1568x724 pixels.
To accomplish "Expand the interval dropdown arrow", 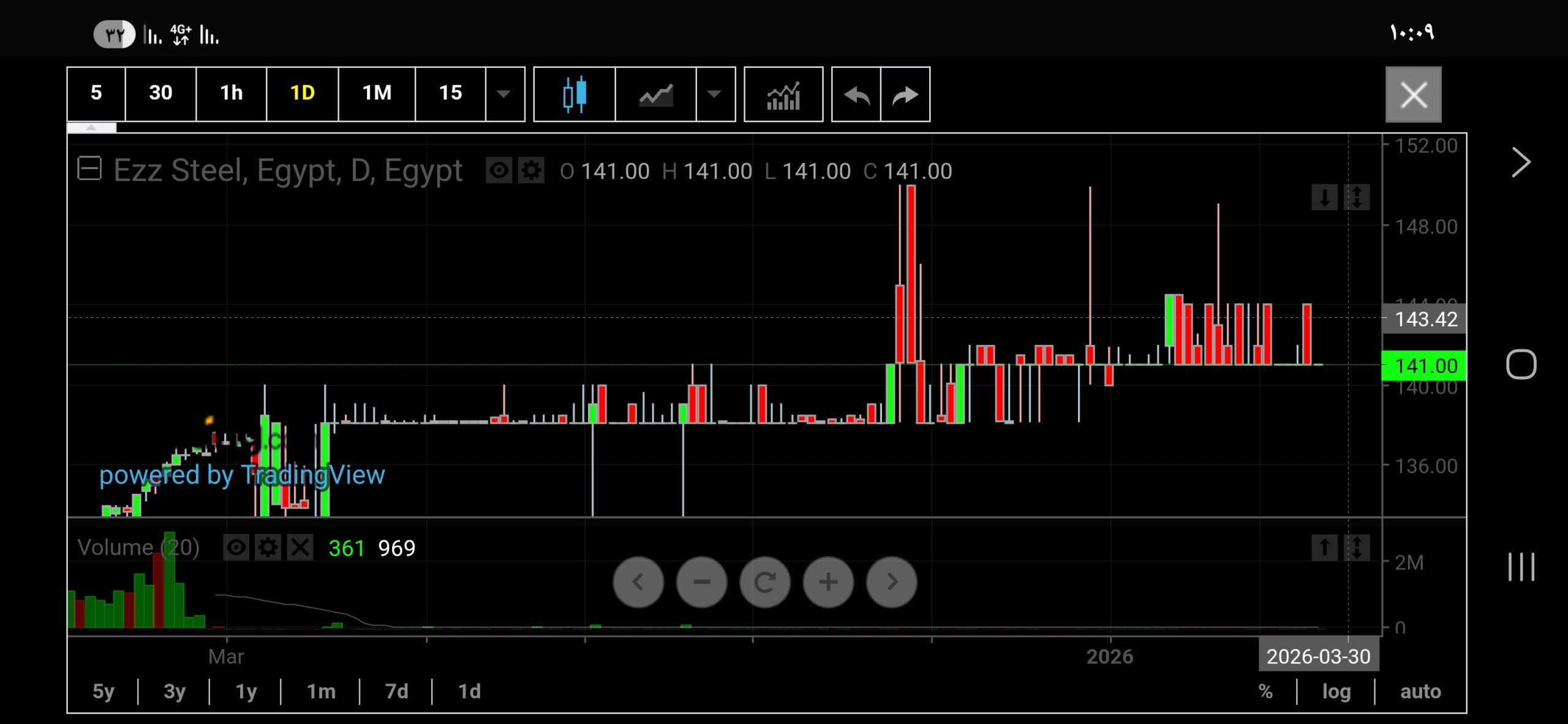I will point(503,94).
